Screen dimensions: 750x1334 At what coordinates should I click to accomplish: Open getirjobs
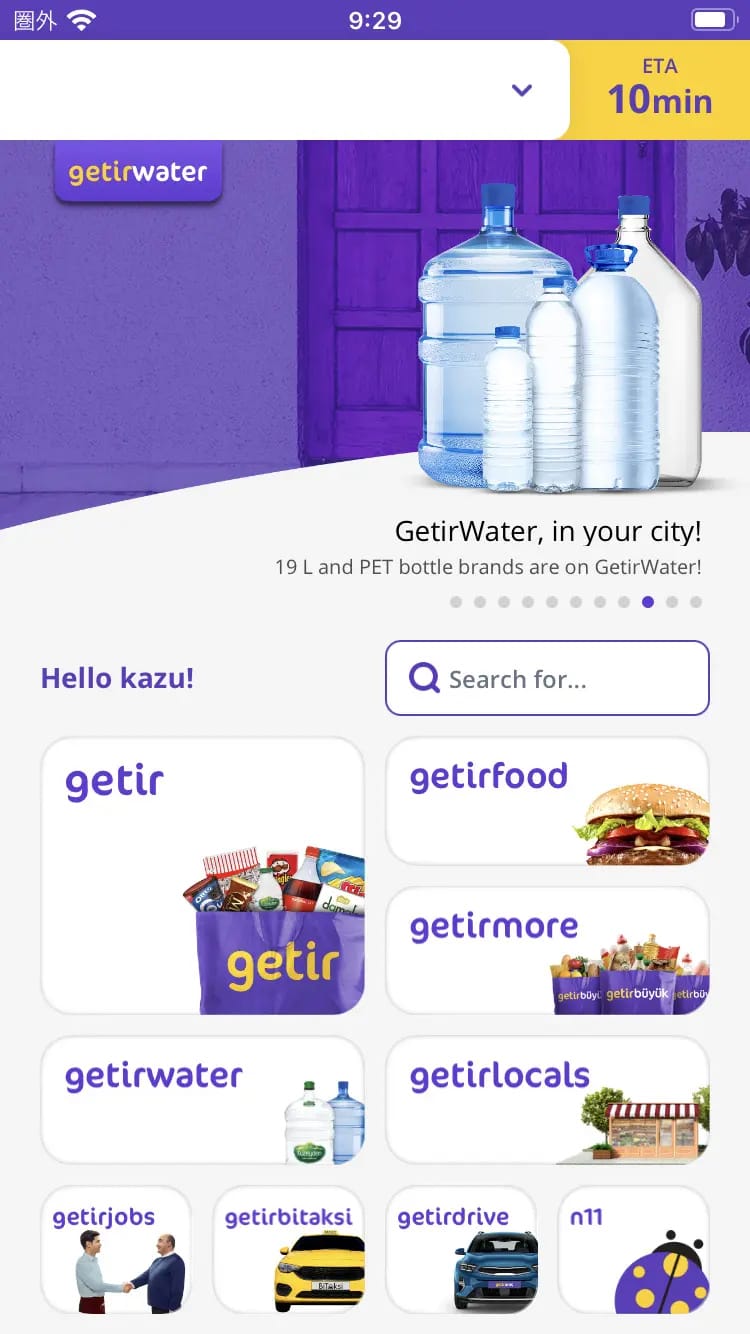click(116, 1249)
